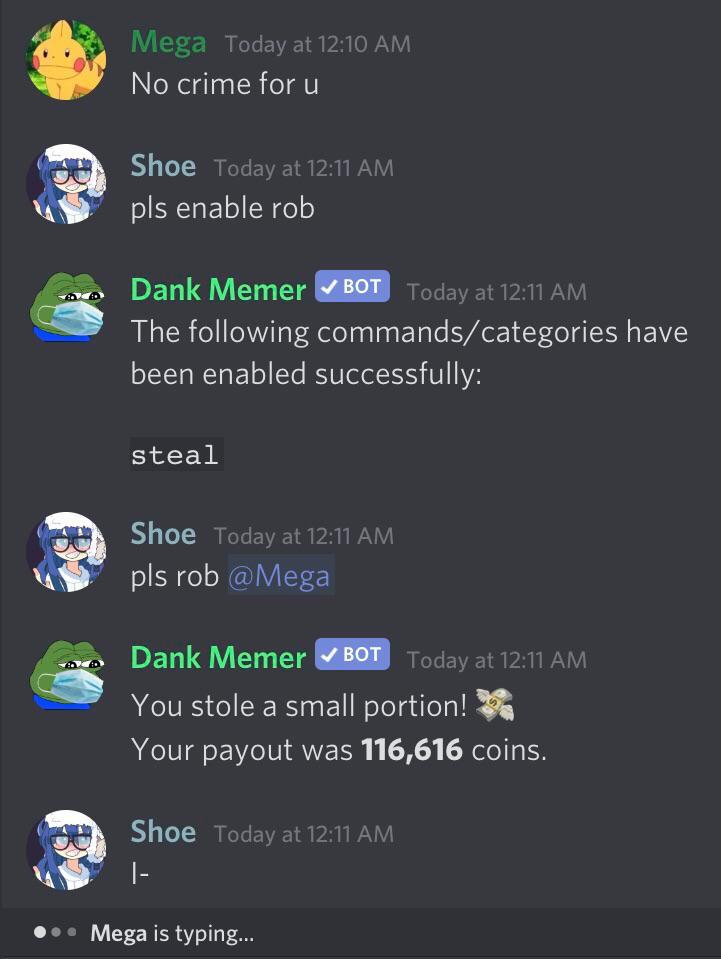Click Dank Memer's Pepe avatar
Screen dimensions: 721x959
pyautogui.click(x=65, y=306)
